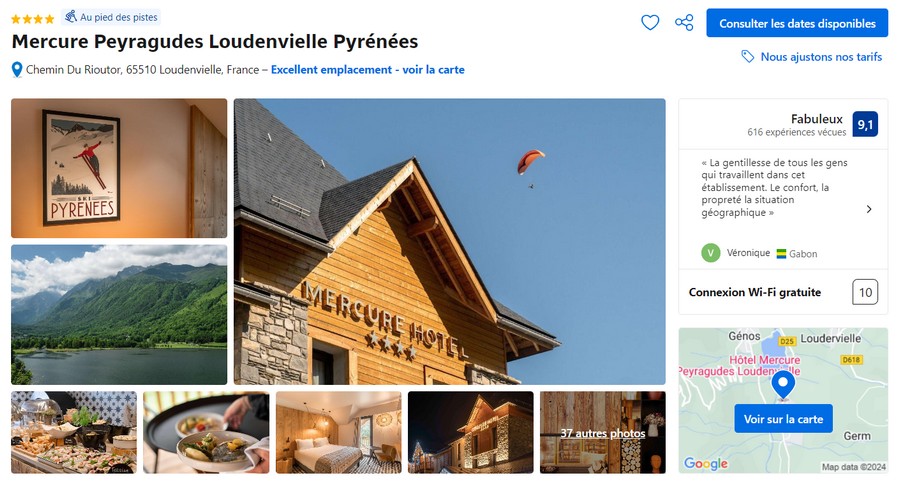Open the Pyrénées ski poster photo

(119, 168)
